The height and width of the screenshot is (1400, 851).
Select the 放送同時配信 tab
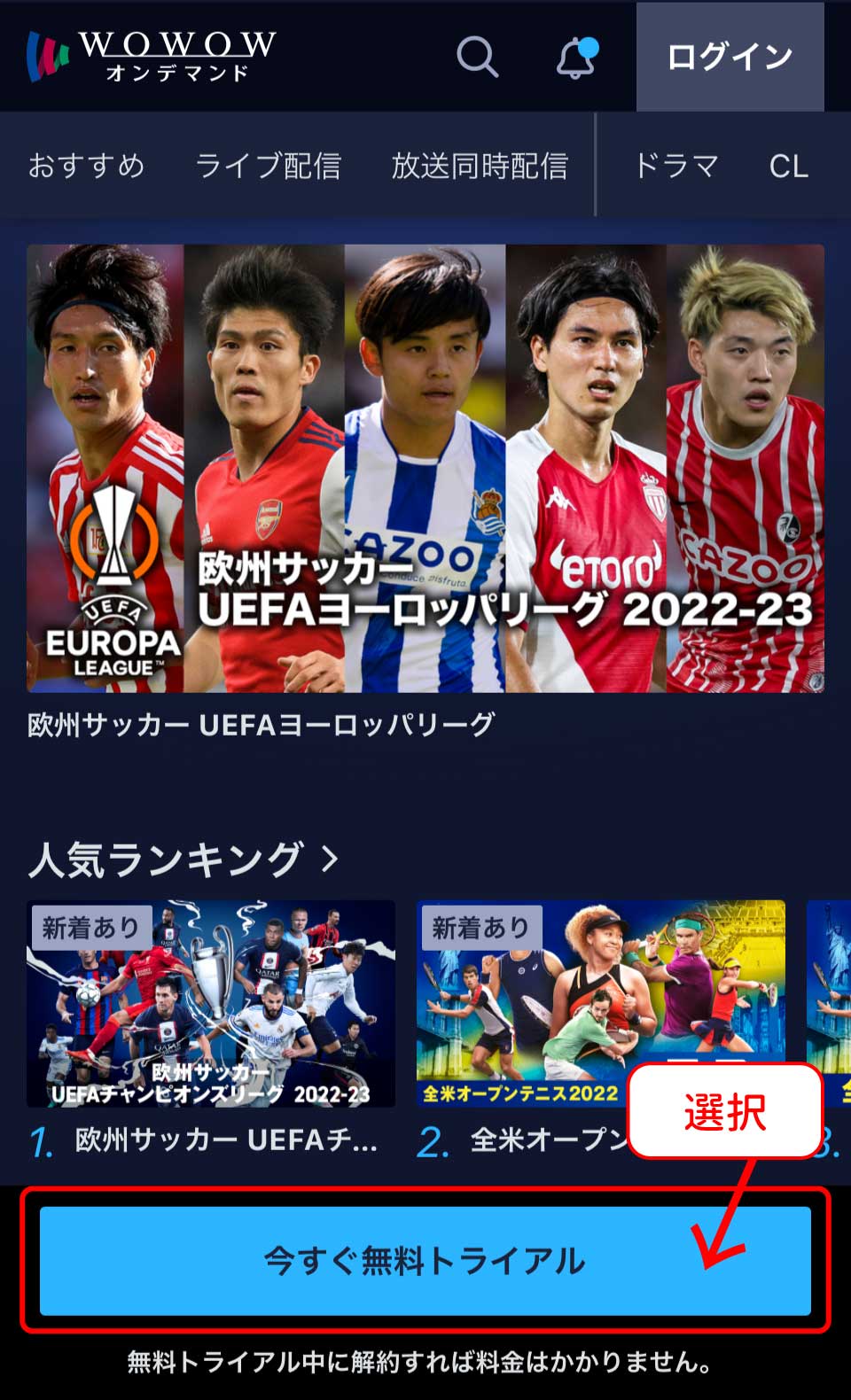tap(480, 166)
